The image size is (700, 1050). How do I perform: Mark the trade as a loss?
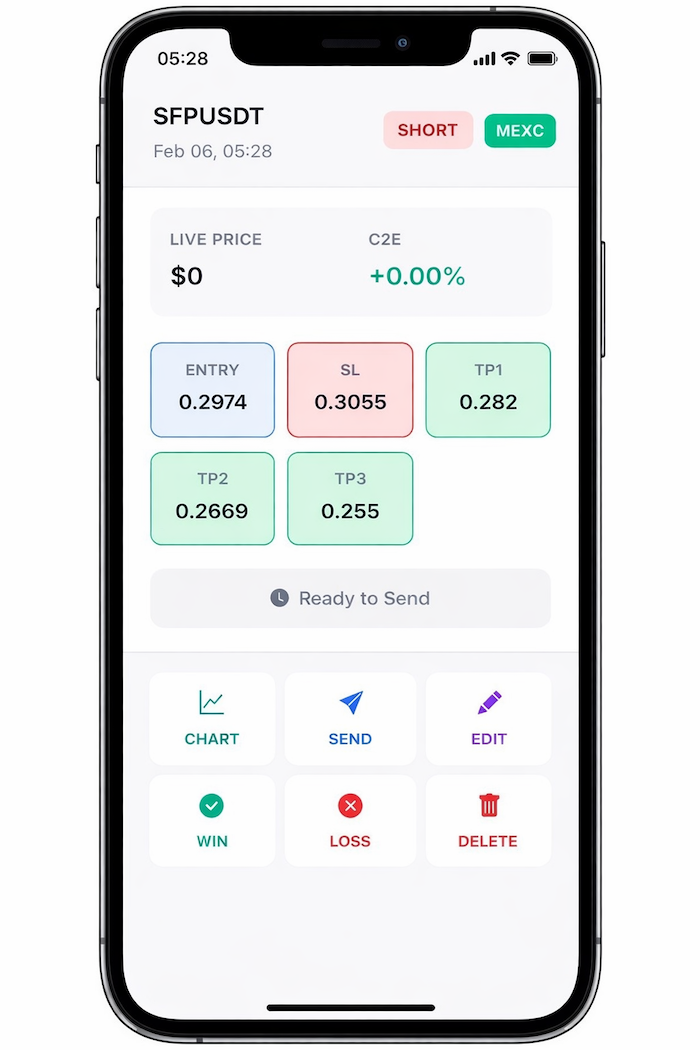pos(350,820)
